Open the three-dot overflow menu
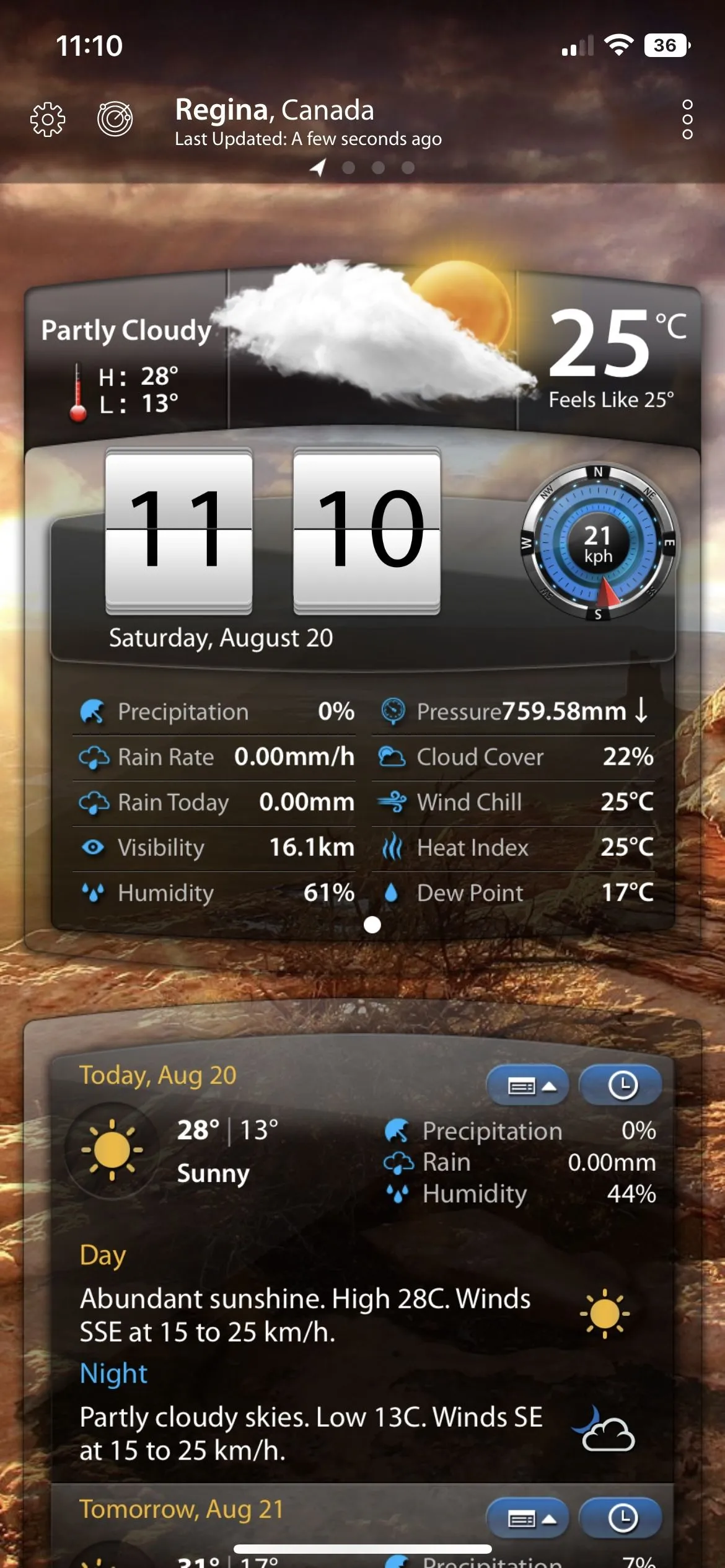725x1568 pixels. (687, 119)
